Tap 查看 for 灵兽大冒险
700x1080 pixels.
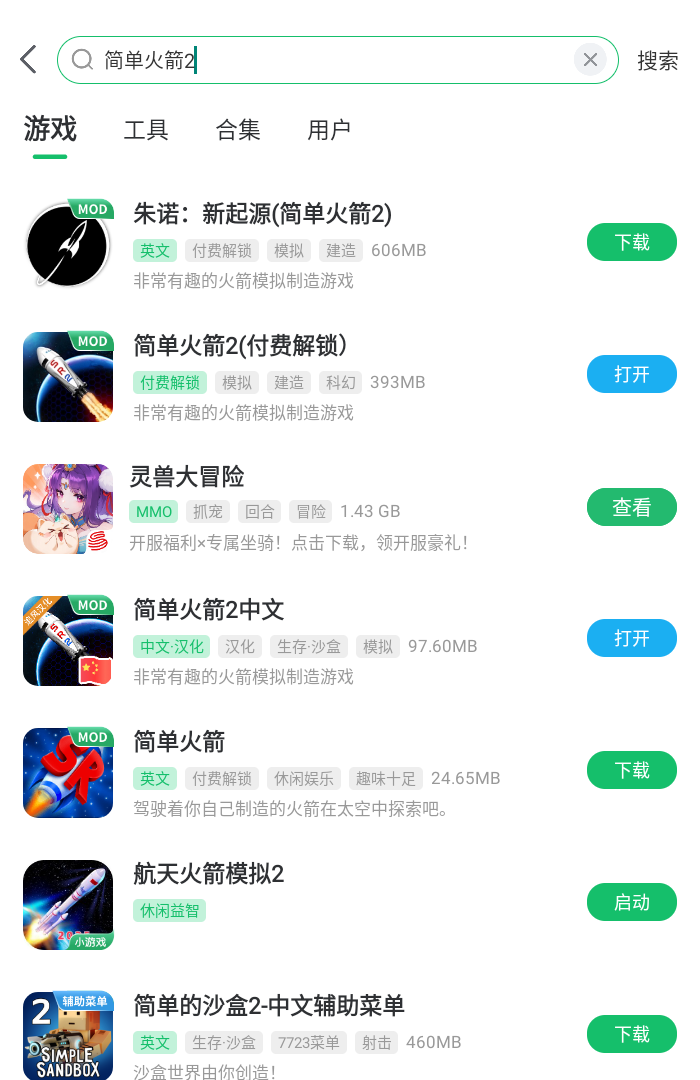(631, 508)
